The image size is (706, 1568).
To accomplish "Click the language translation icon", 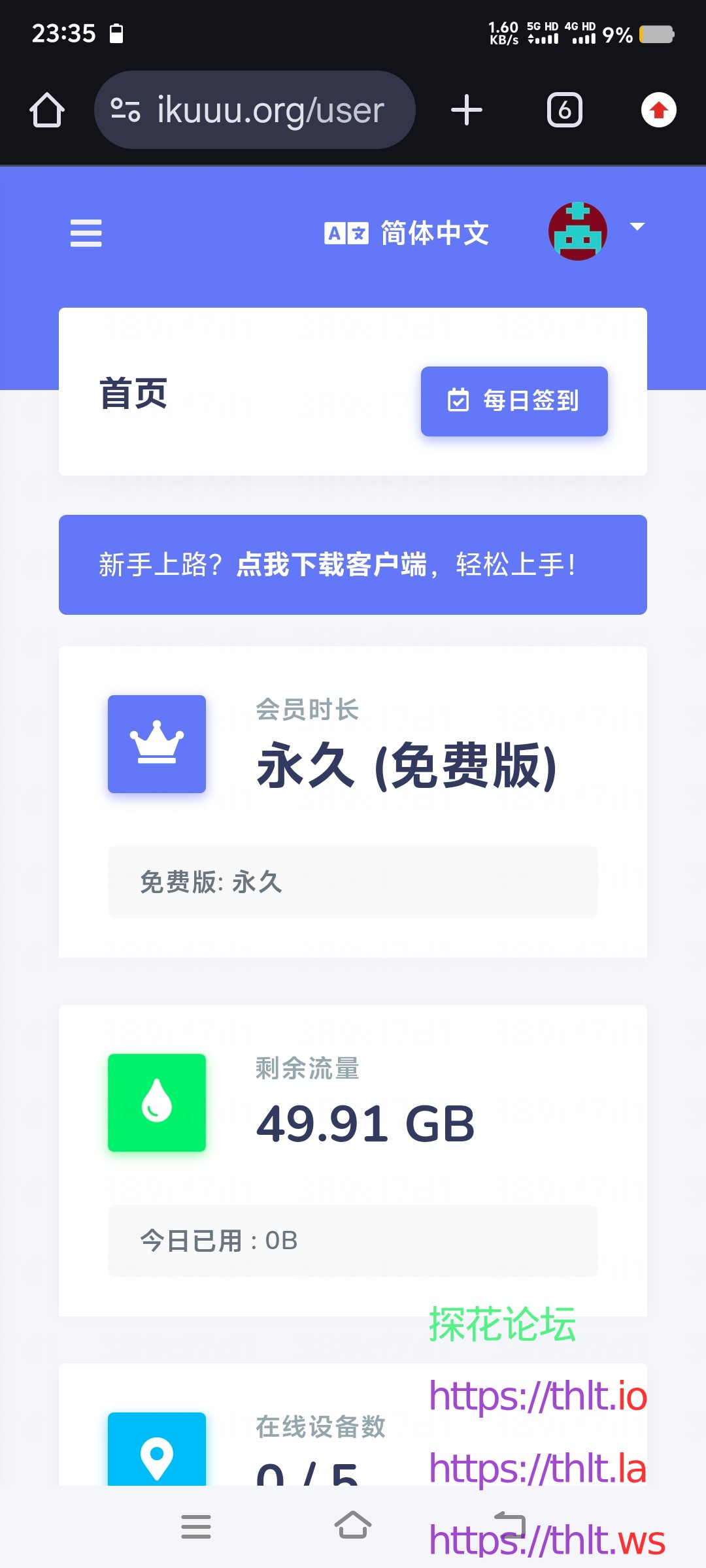I will pos(347,233).
